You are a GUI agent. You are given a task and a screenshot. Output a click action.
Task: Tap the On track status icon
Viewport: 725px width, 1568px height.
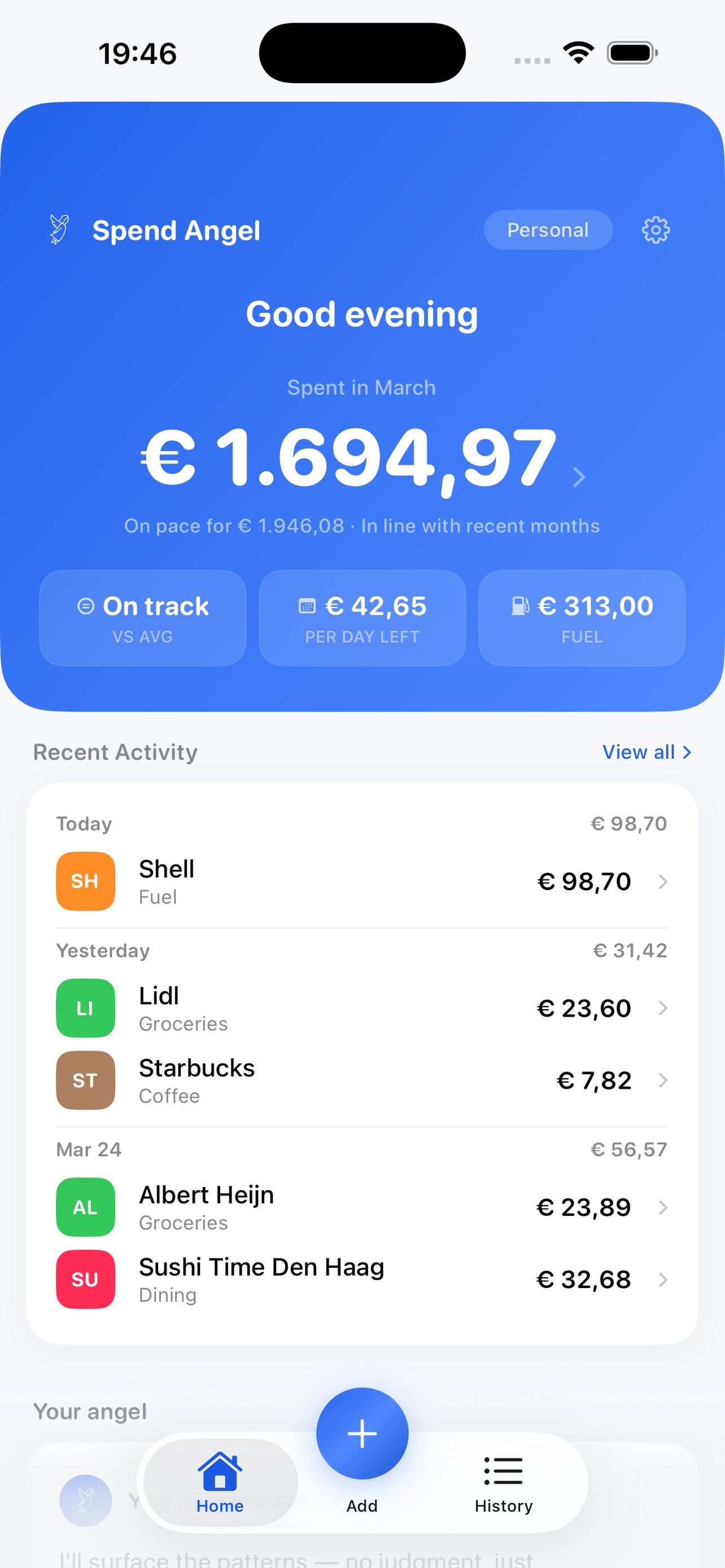tap(85, 606)
